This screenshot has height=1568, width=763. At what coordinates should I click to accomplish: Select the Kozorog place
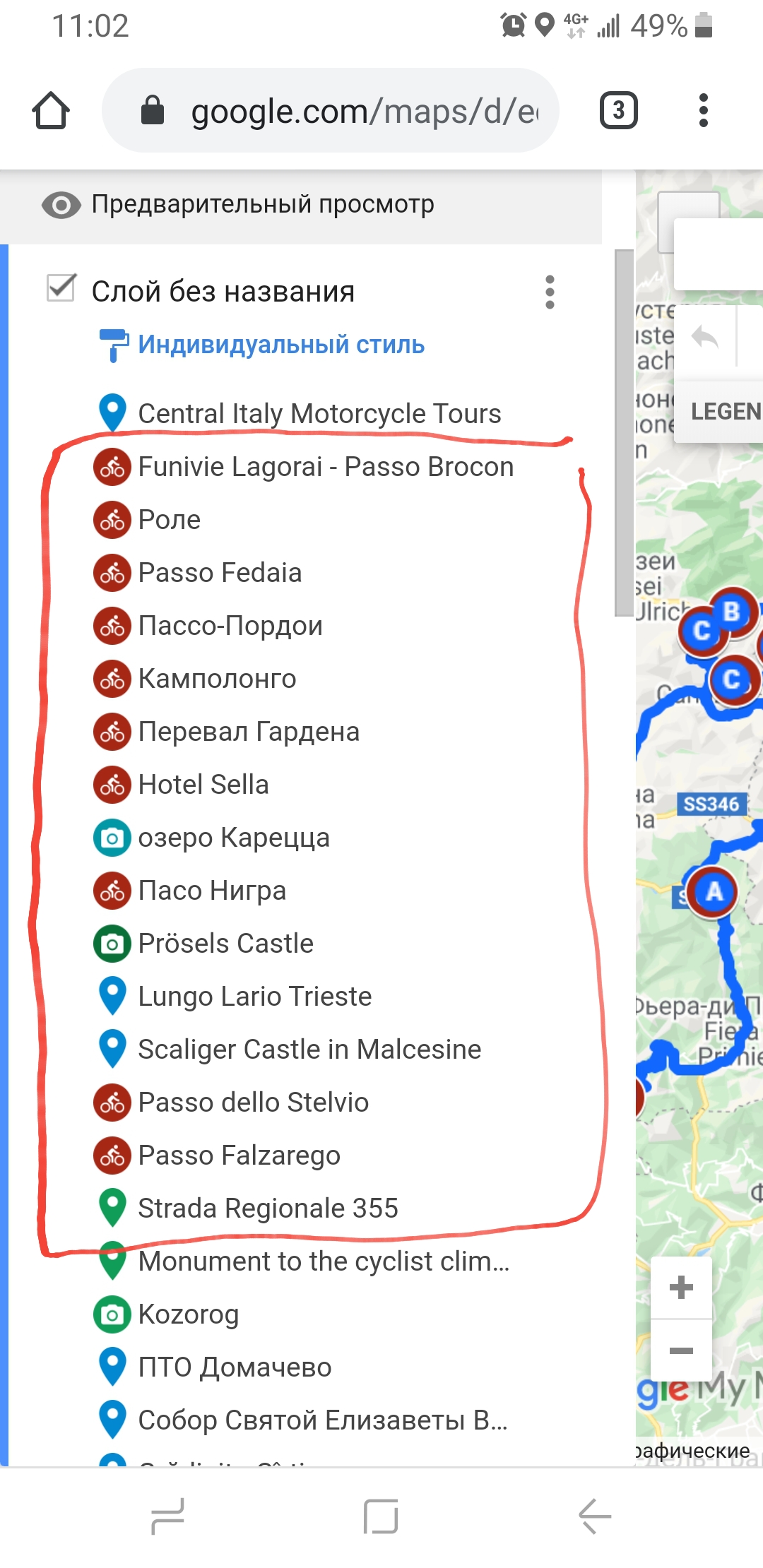pyautogui.click(x=188, y=1314)
